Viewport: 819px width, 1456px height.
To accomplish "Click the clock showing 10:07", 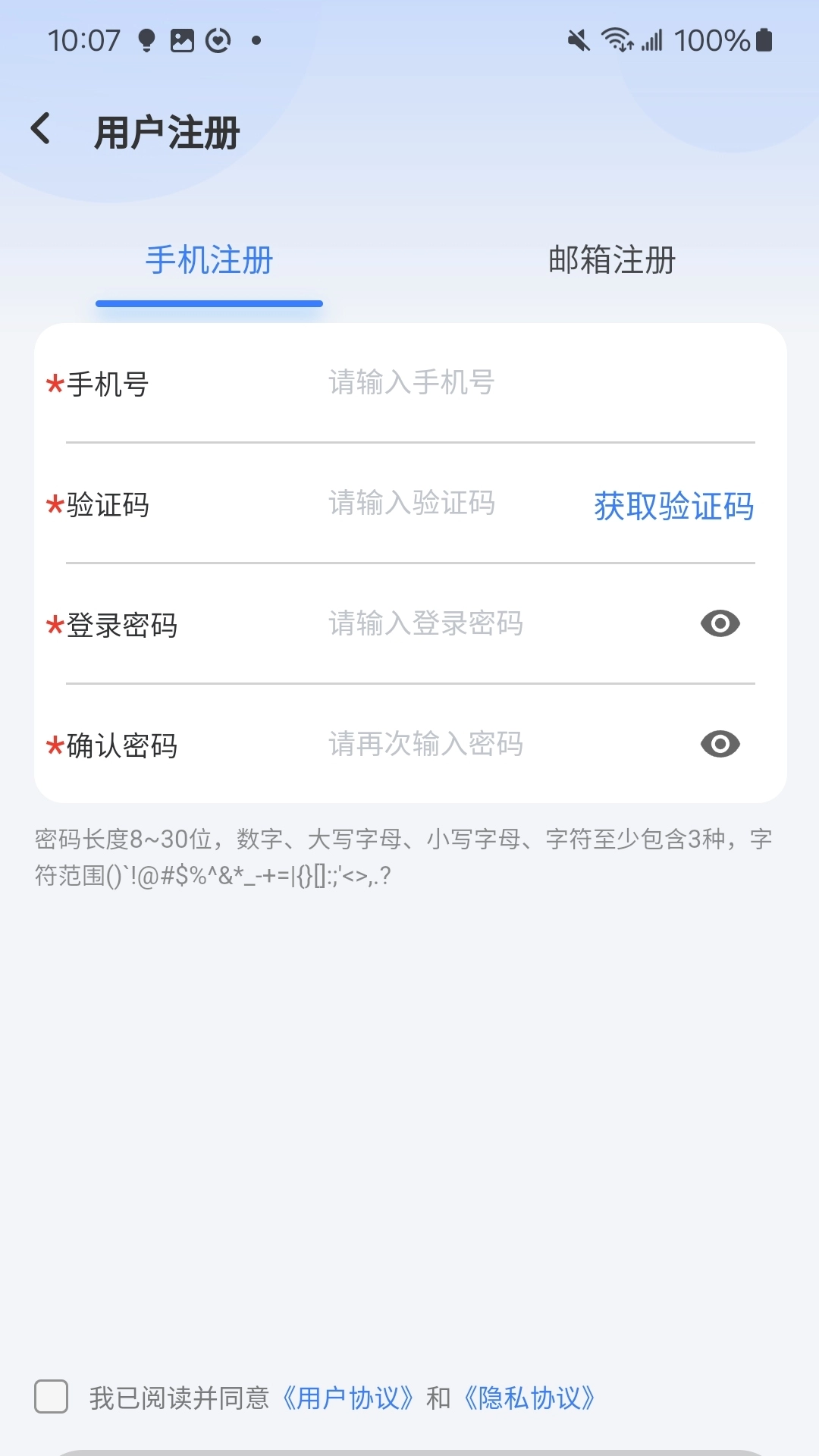I will (x=86, y=39).
